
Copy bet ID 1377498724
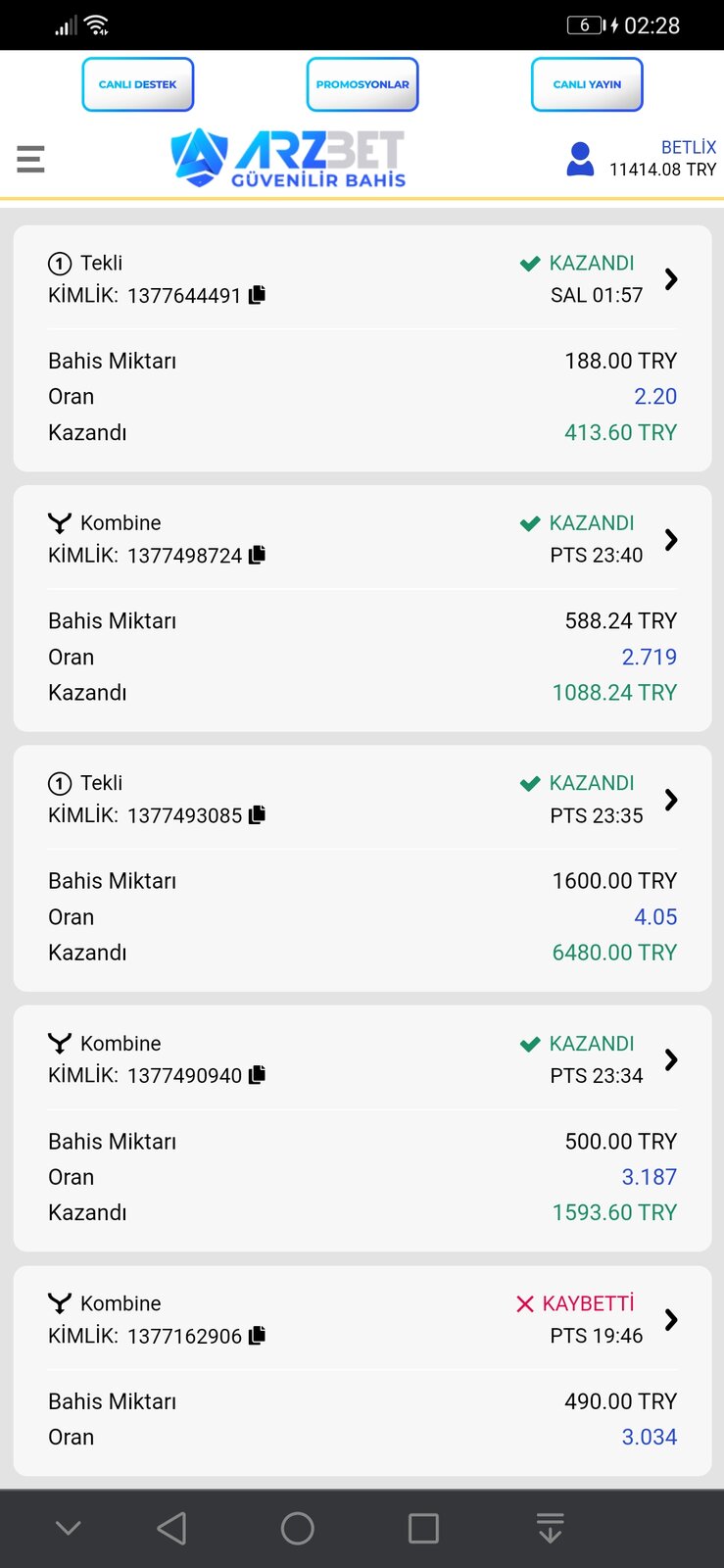257,555
